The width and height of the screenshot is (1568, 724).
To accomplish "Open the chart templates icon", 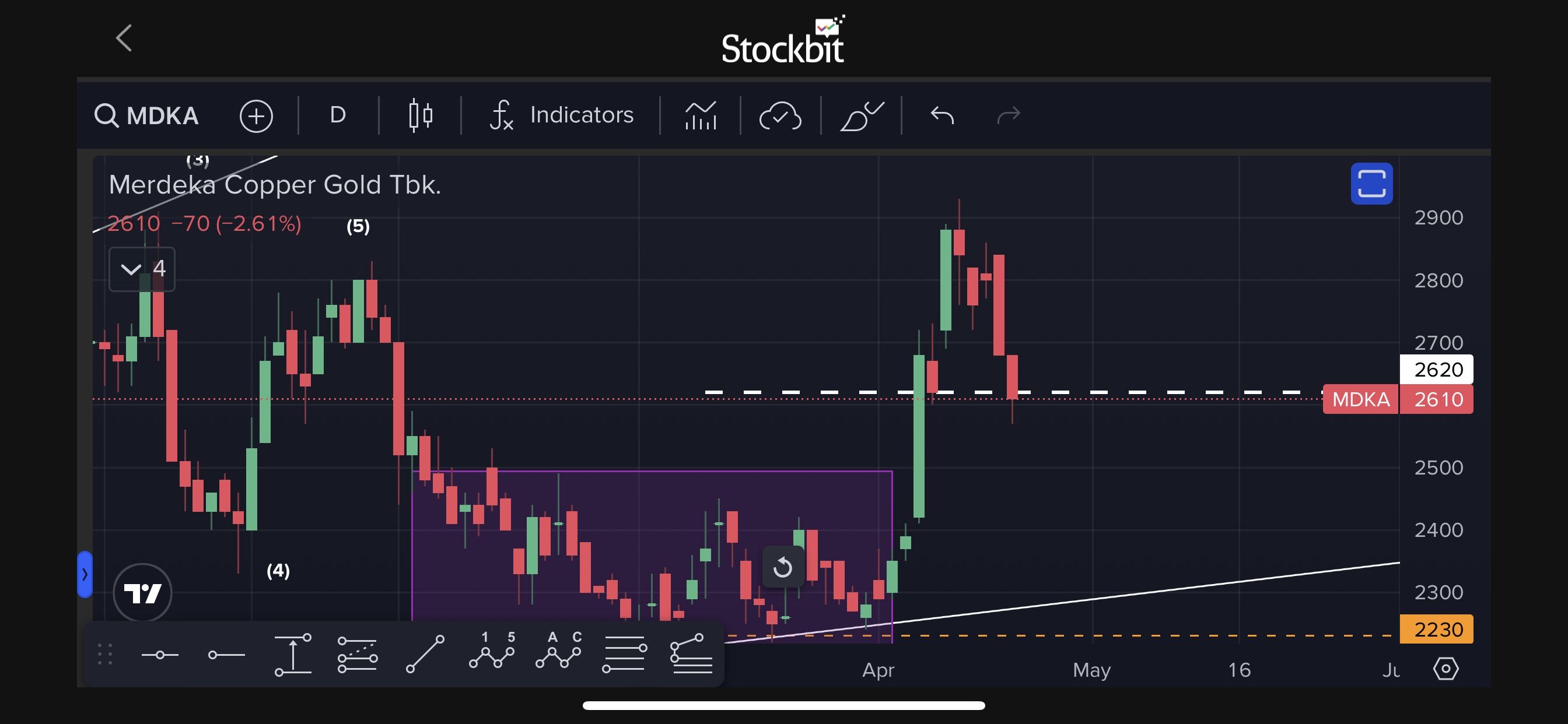I will 701,115.
